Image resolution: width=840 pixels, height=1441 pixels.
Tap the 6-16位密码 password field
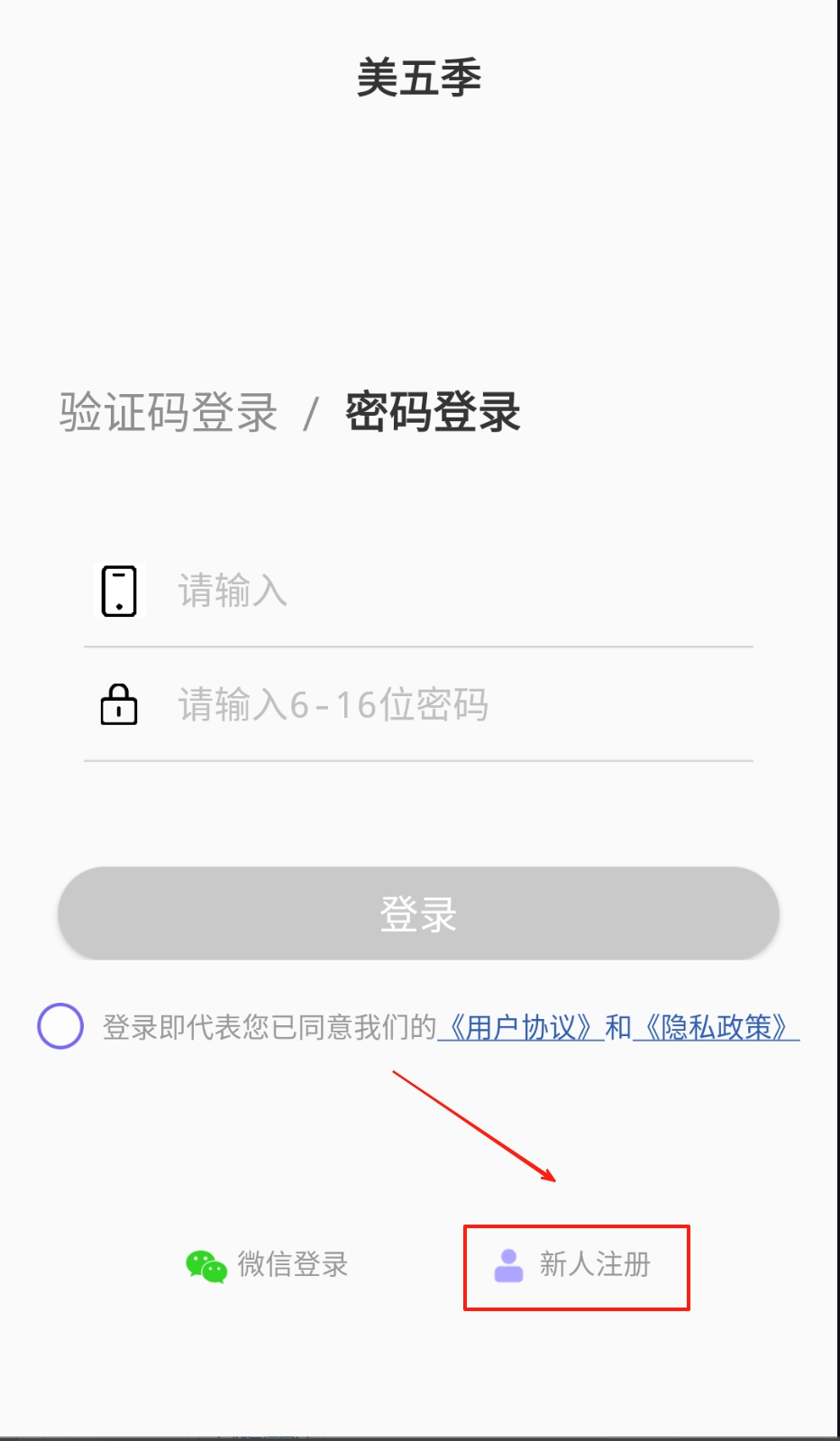click(x=451, y=705)
